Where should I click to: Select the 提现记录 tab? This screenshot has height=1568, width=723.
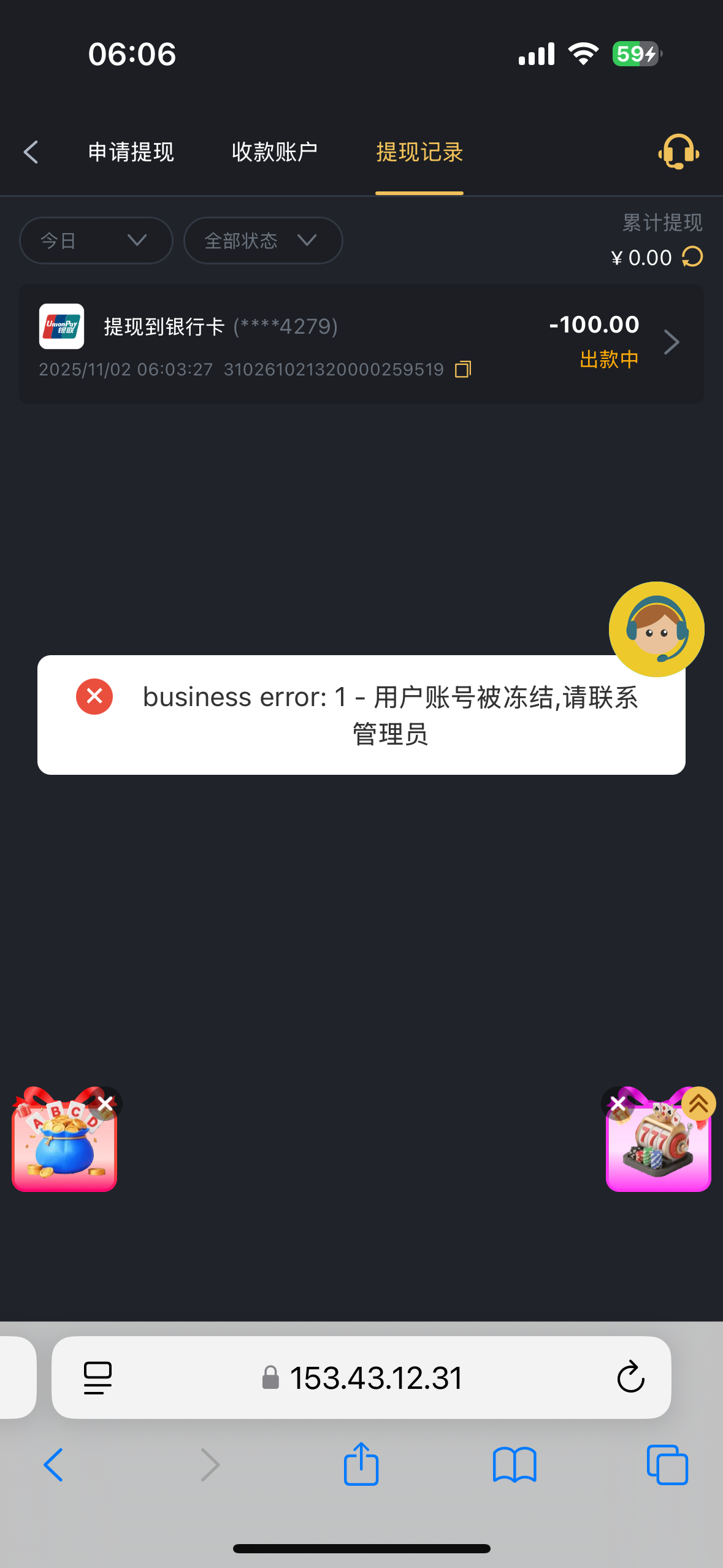419,152
